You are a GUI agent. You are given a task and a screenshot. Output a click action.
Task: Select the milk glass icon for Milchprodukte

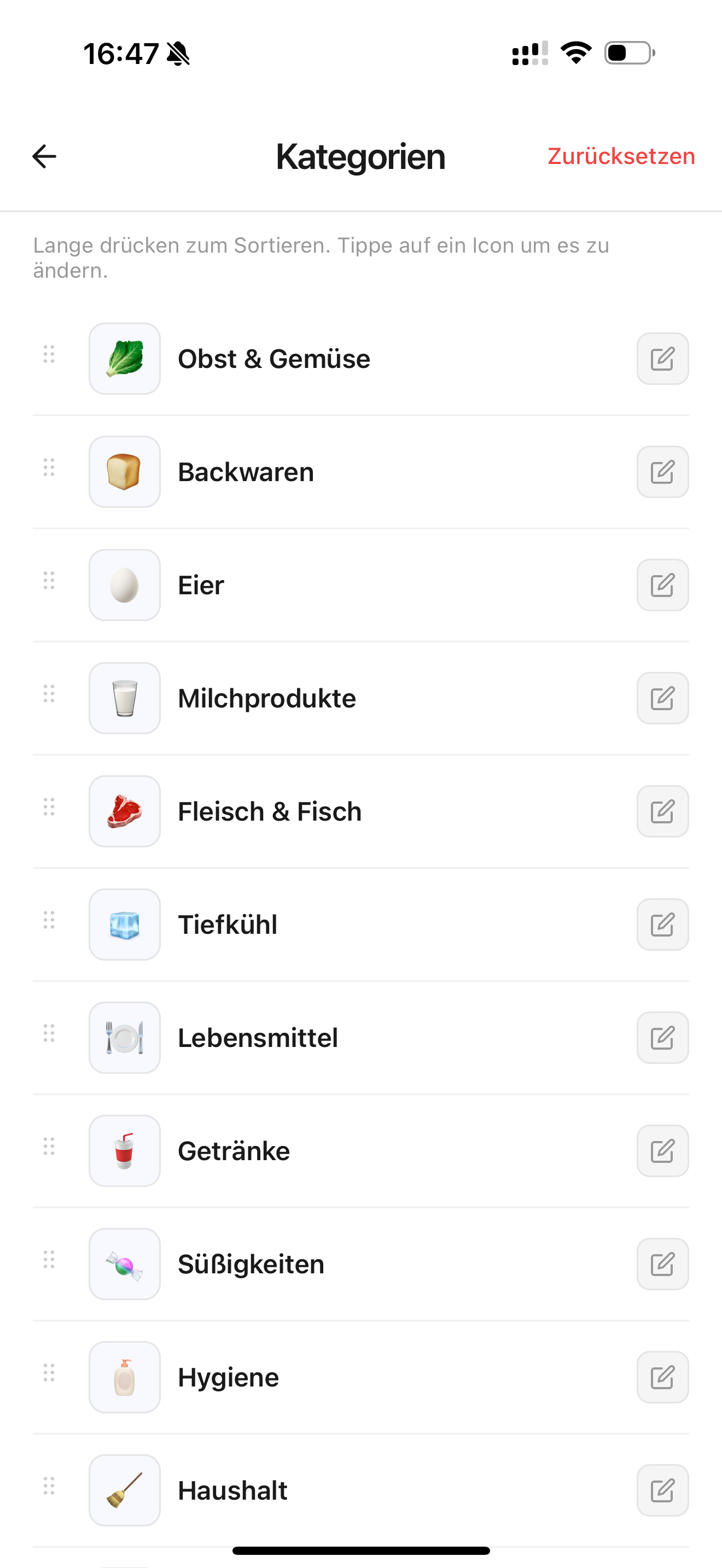[124, 698]
